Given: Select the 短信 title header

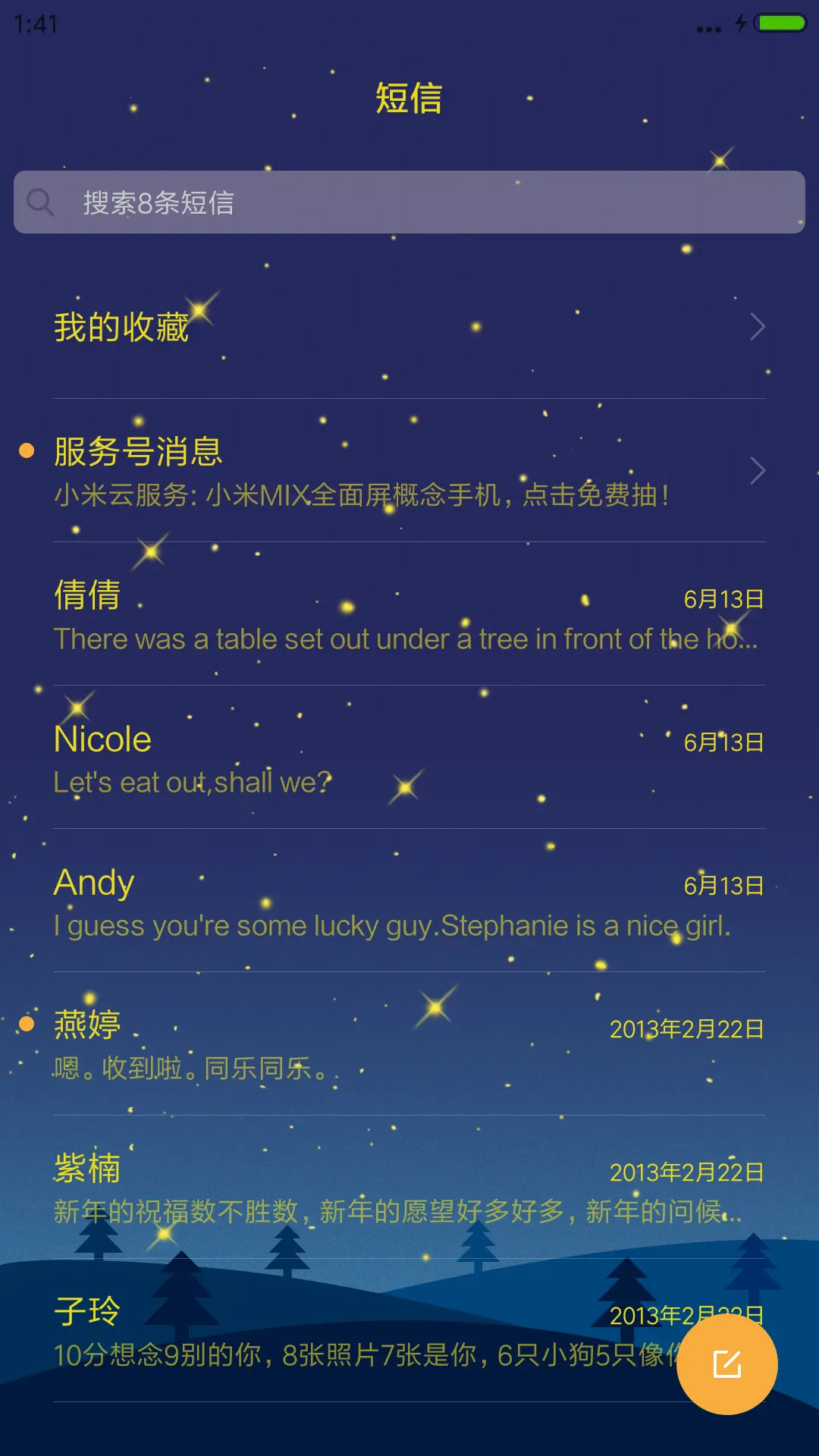Looking at the screenshot, I should click(x=409, y=99).
